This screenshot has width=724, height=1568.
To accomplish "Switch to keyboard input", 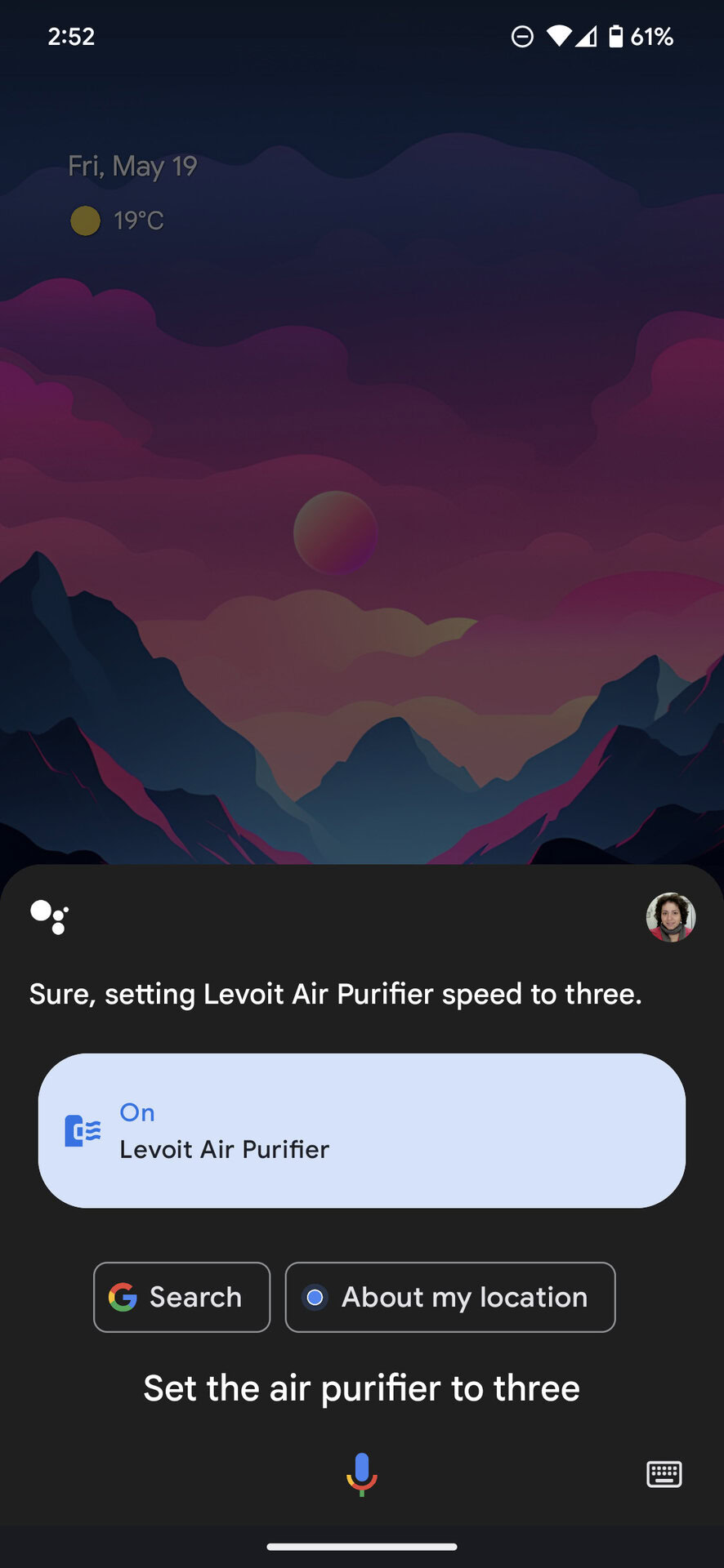I will 664,1474.
